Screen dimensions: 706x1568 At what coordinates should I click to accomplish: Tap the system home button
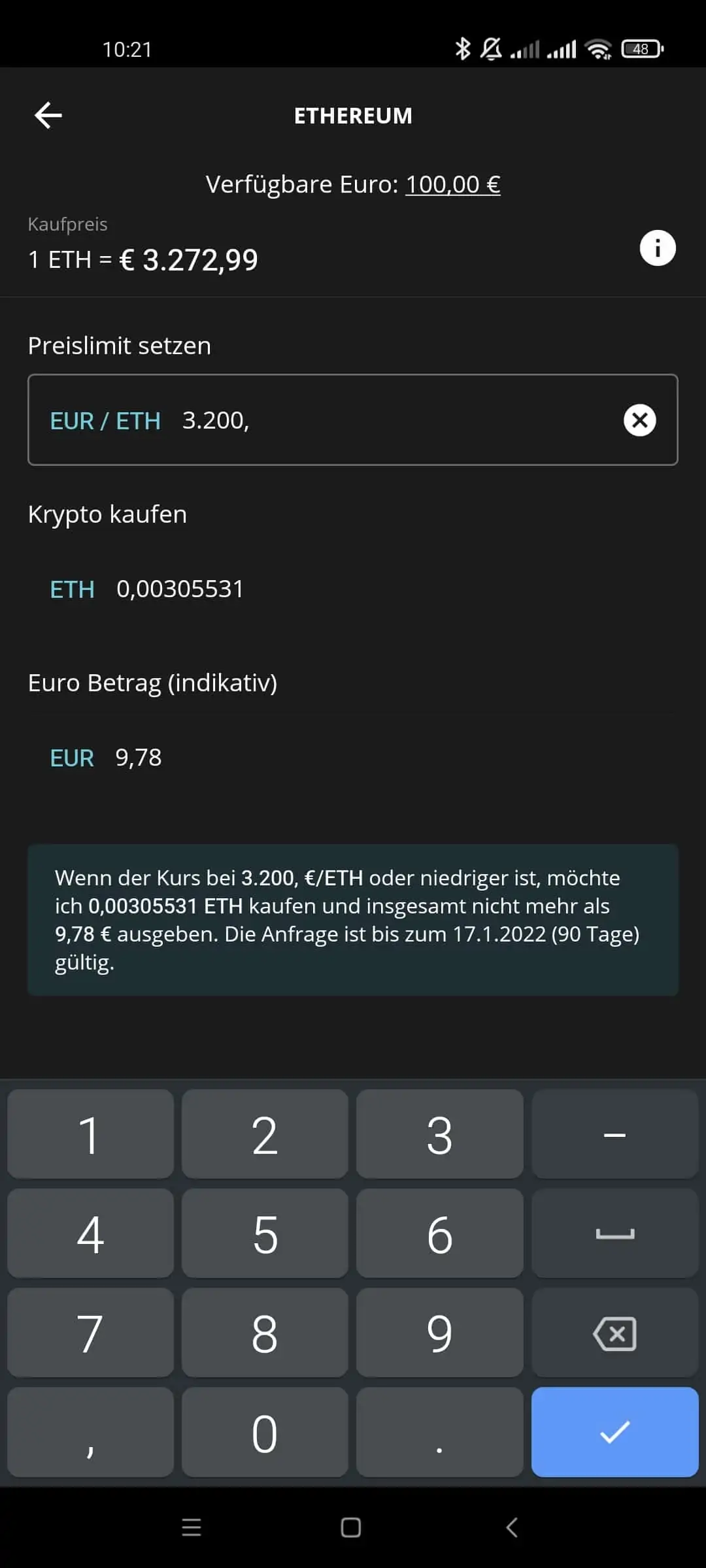pos(351,1527)
